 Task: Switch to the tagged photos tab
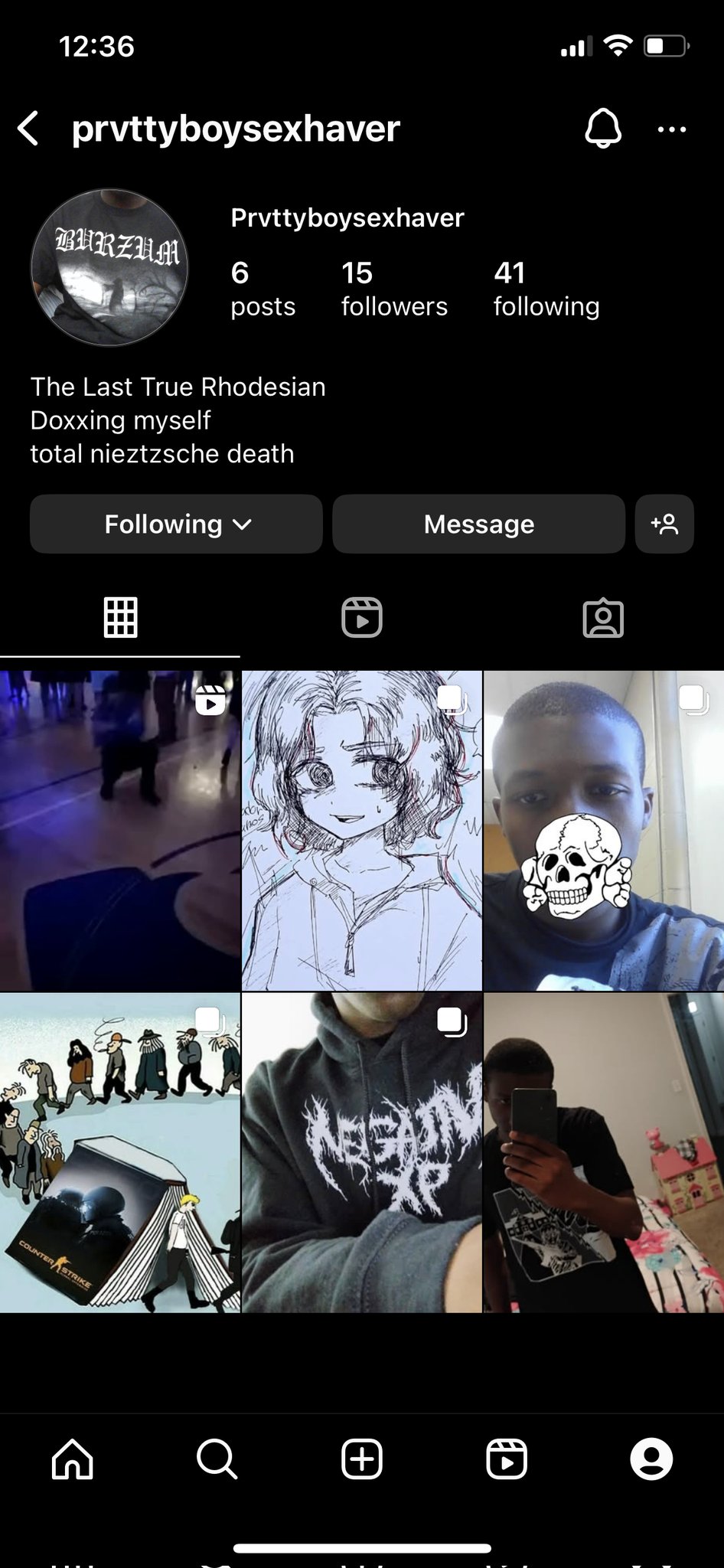click(x=603, y=618)
